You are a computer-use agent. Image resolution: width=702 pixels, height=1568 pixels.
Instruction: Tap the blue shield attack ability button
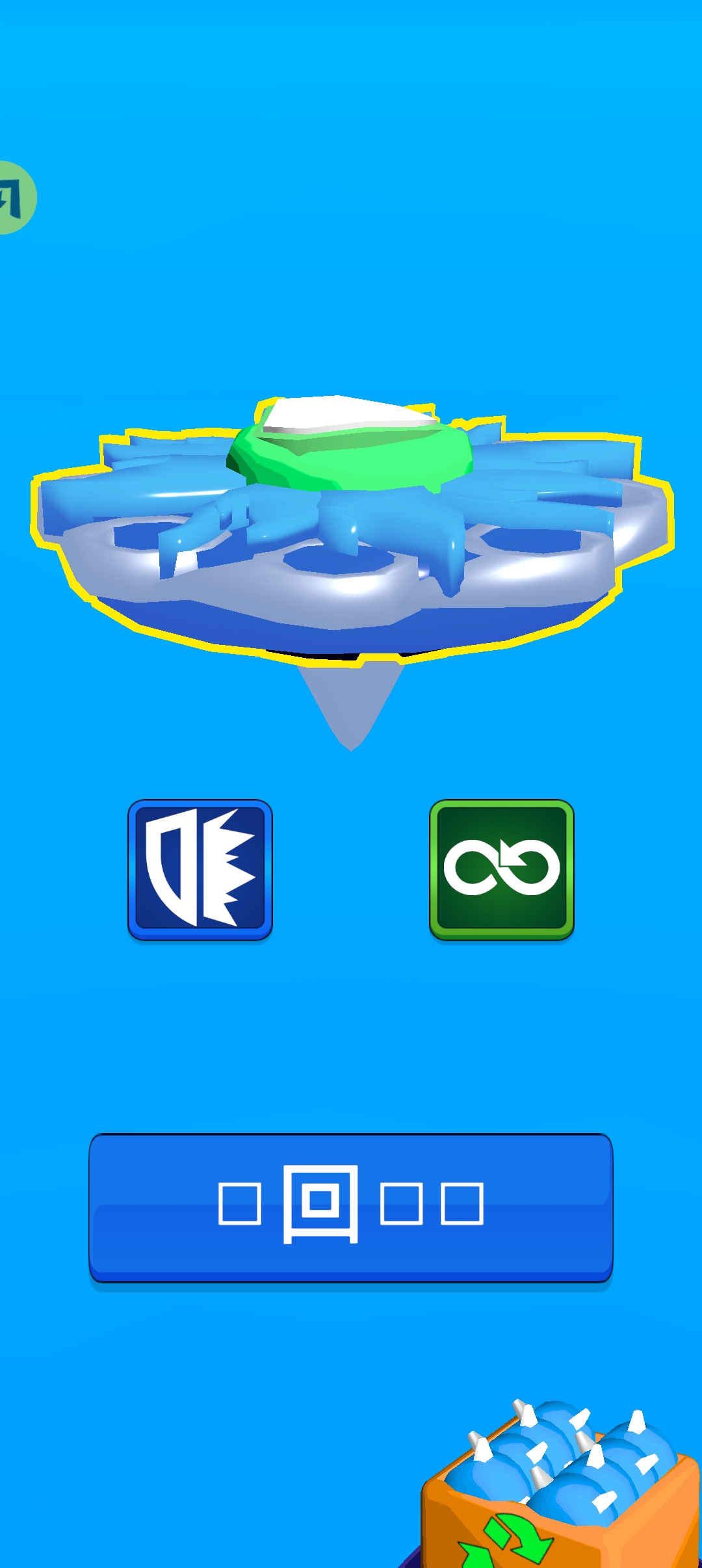click(200, 869)
